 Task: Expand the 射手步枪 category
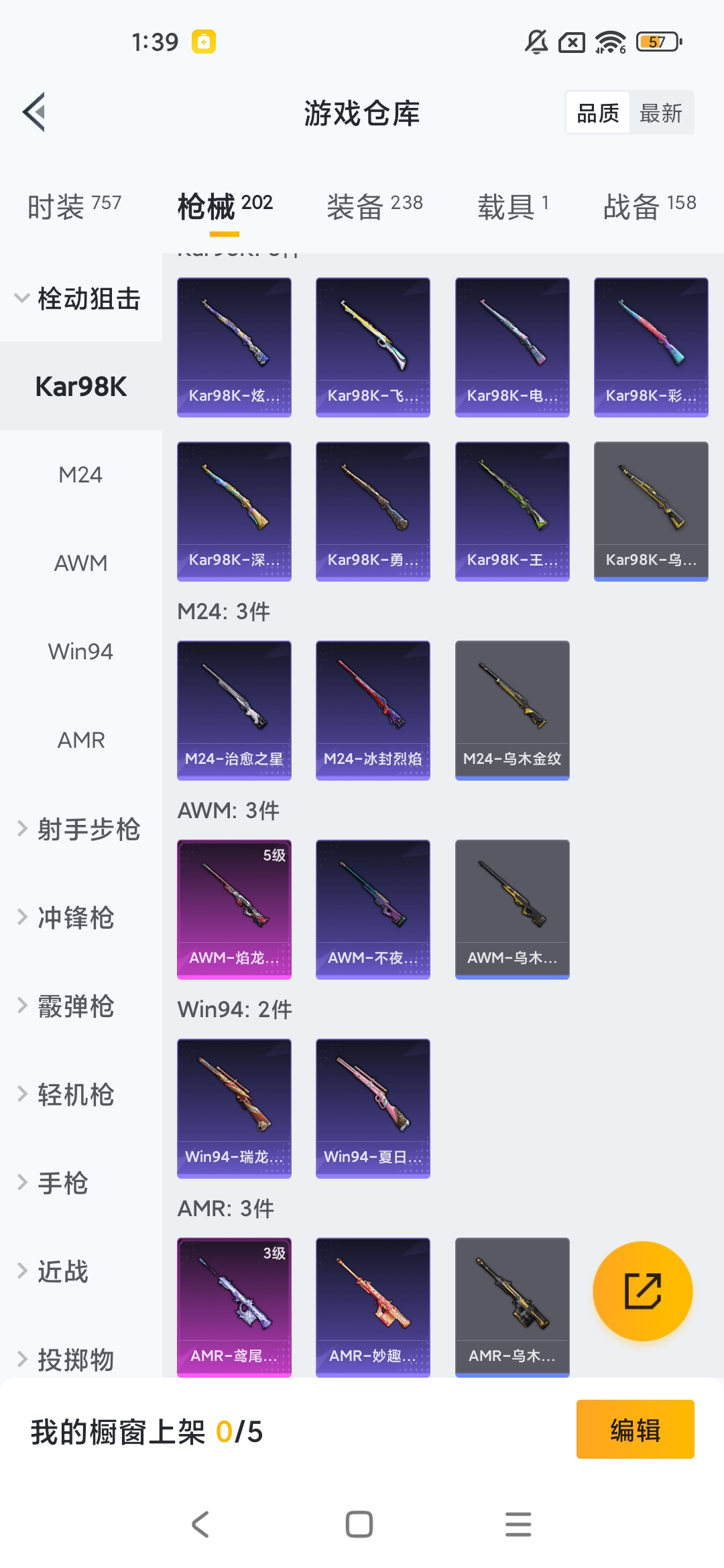(x=79, y=829)
